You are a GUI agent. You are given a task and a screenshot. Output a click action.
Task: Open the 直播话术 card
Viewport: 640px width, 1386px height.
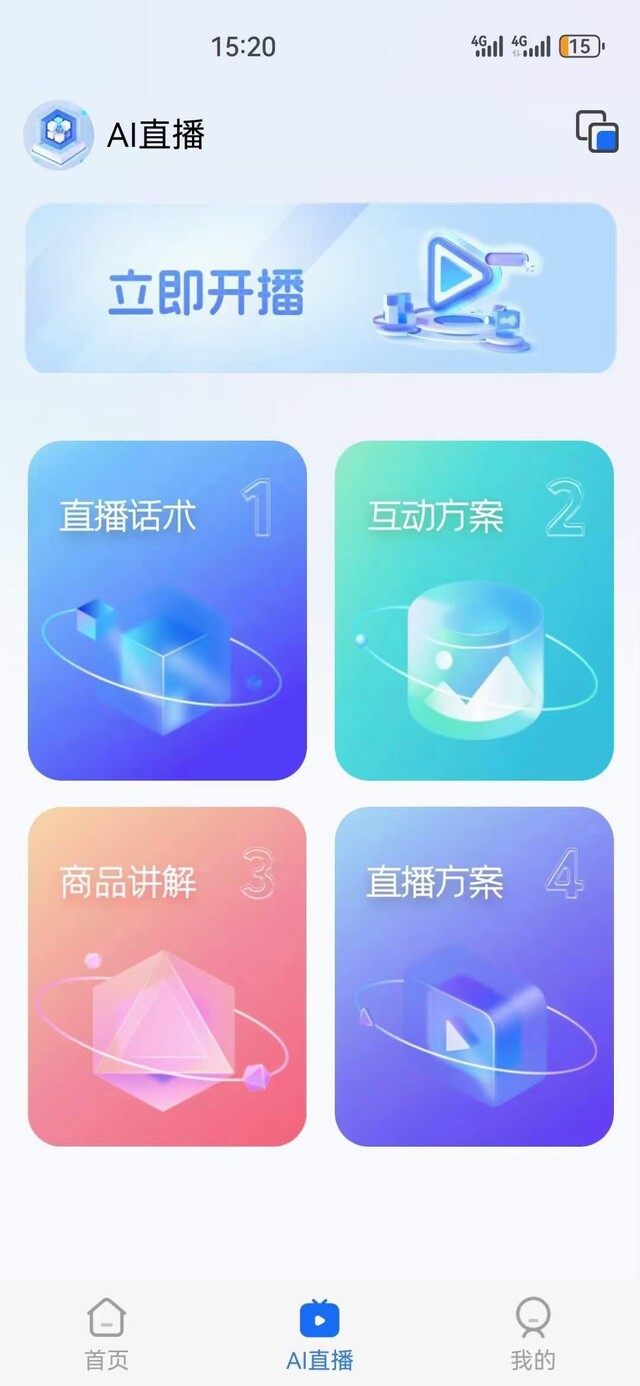167,610
